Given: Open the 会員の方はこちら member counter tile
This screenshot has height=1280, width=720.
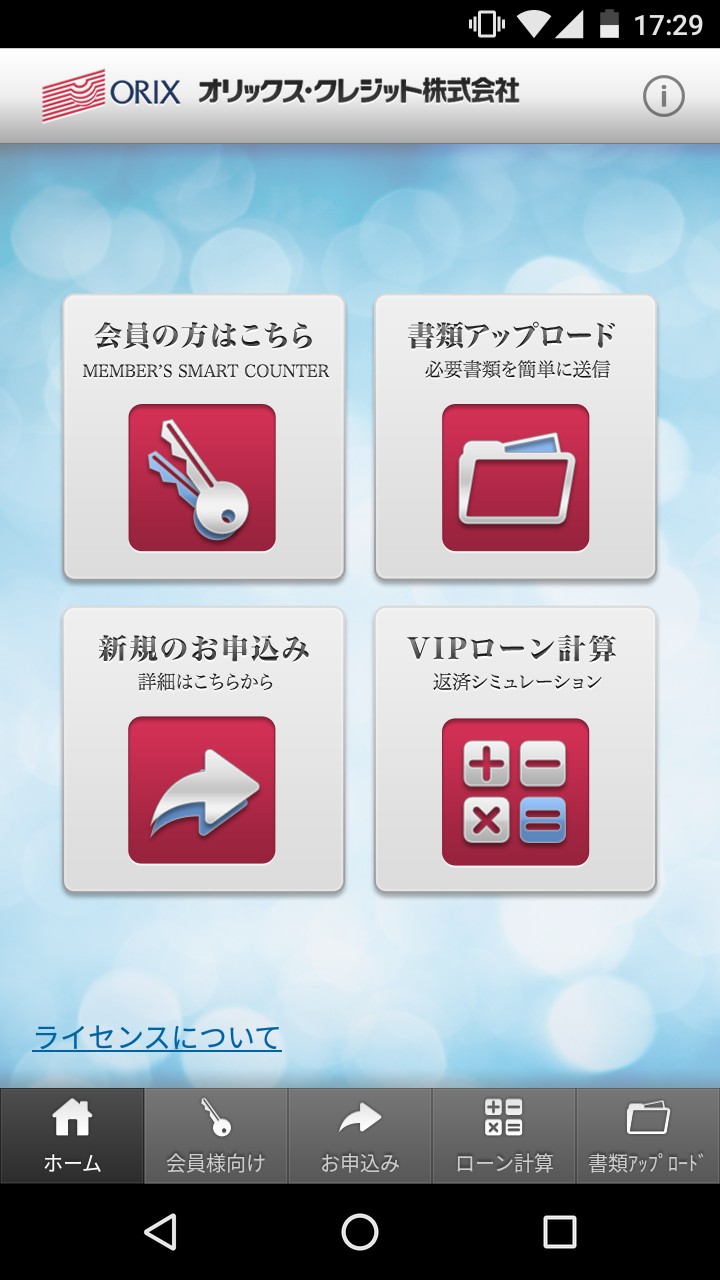Looking at the screenshot, I should coord(203,437).
